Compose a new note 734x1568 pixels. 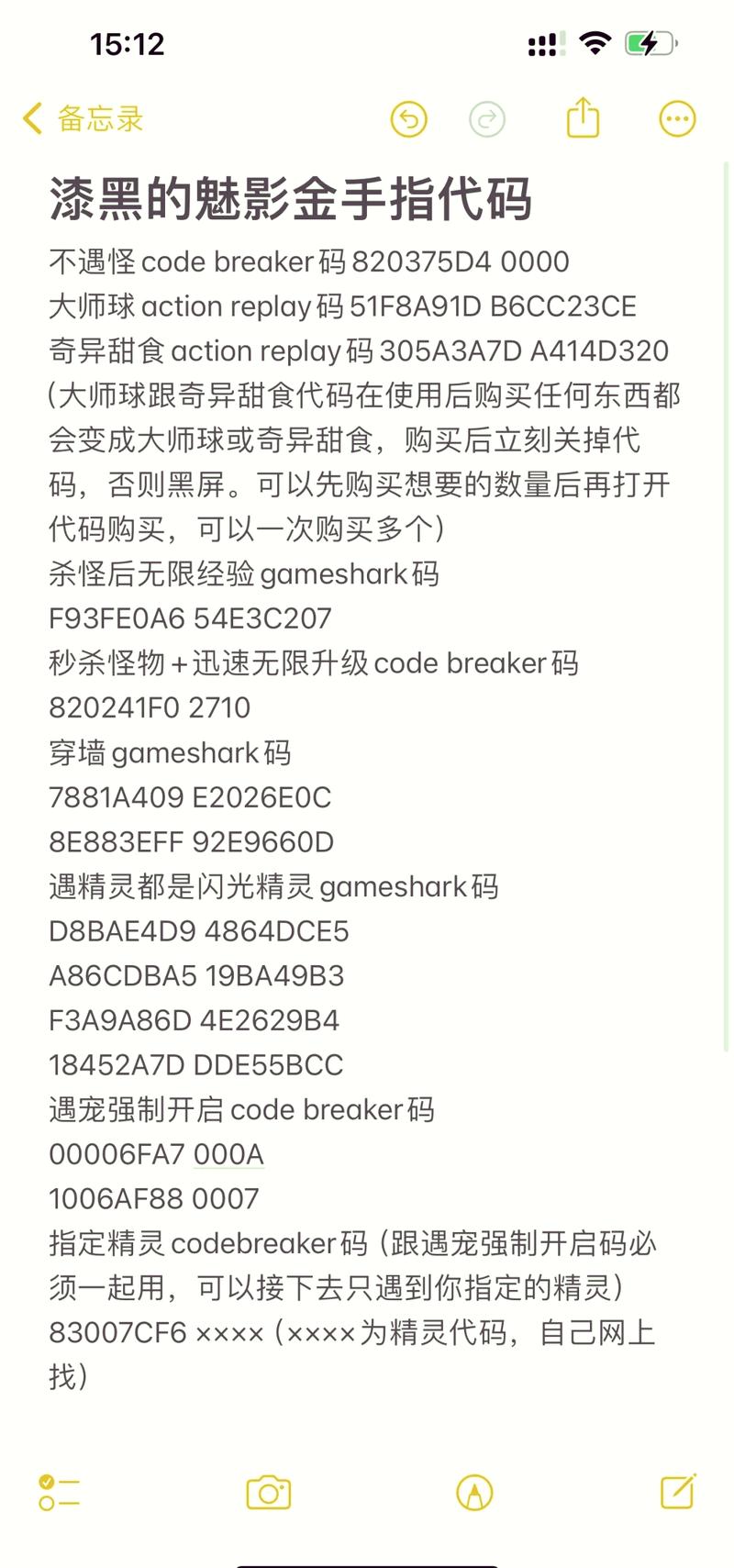[x=679, y=1491]
